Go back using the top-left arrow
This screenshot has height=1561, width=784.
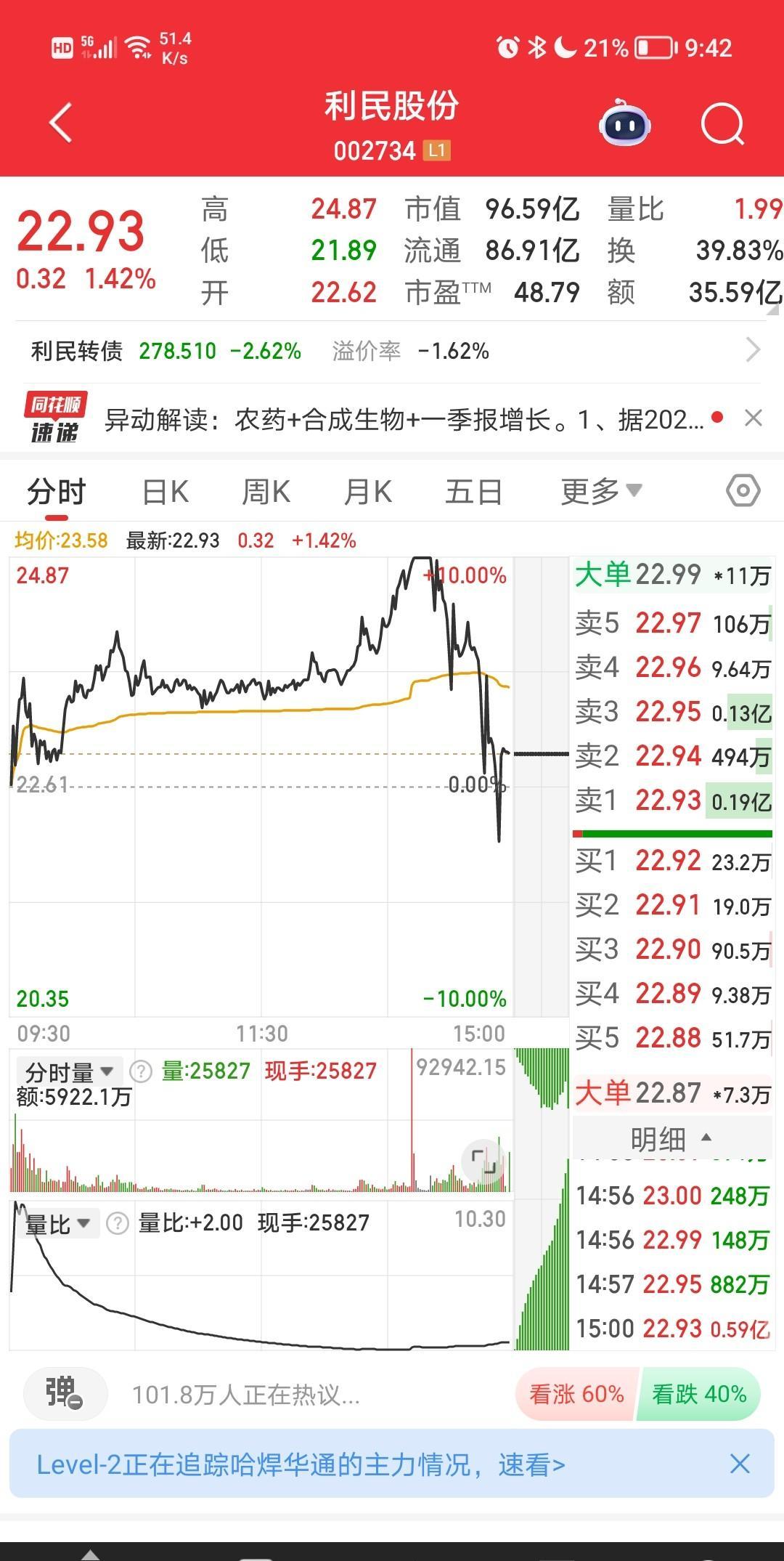61,123
